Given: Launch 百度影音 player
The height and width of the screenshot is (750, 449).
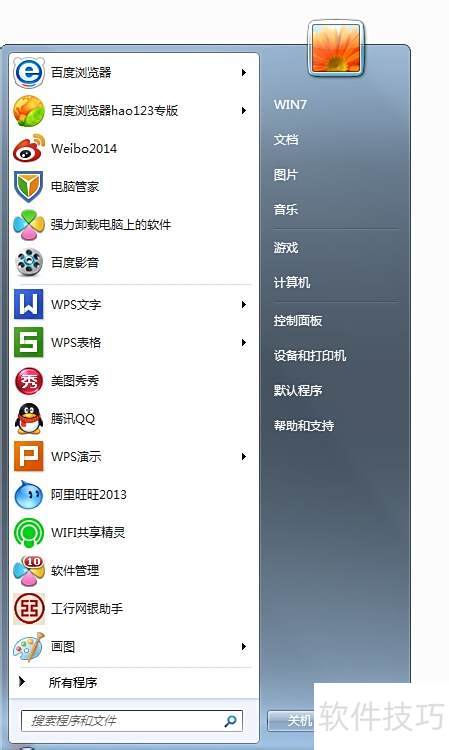Looking at the screenshot, I should [130, 262].
